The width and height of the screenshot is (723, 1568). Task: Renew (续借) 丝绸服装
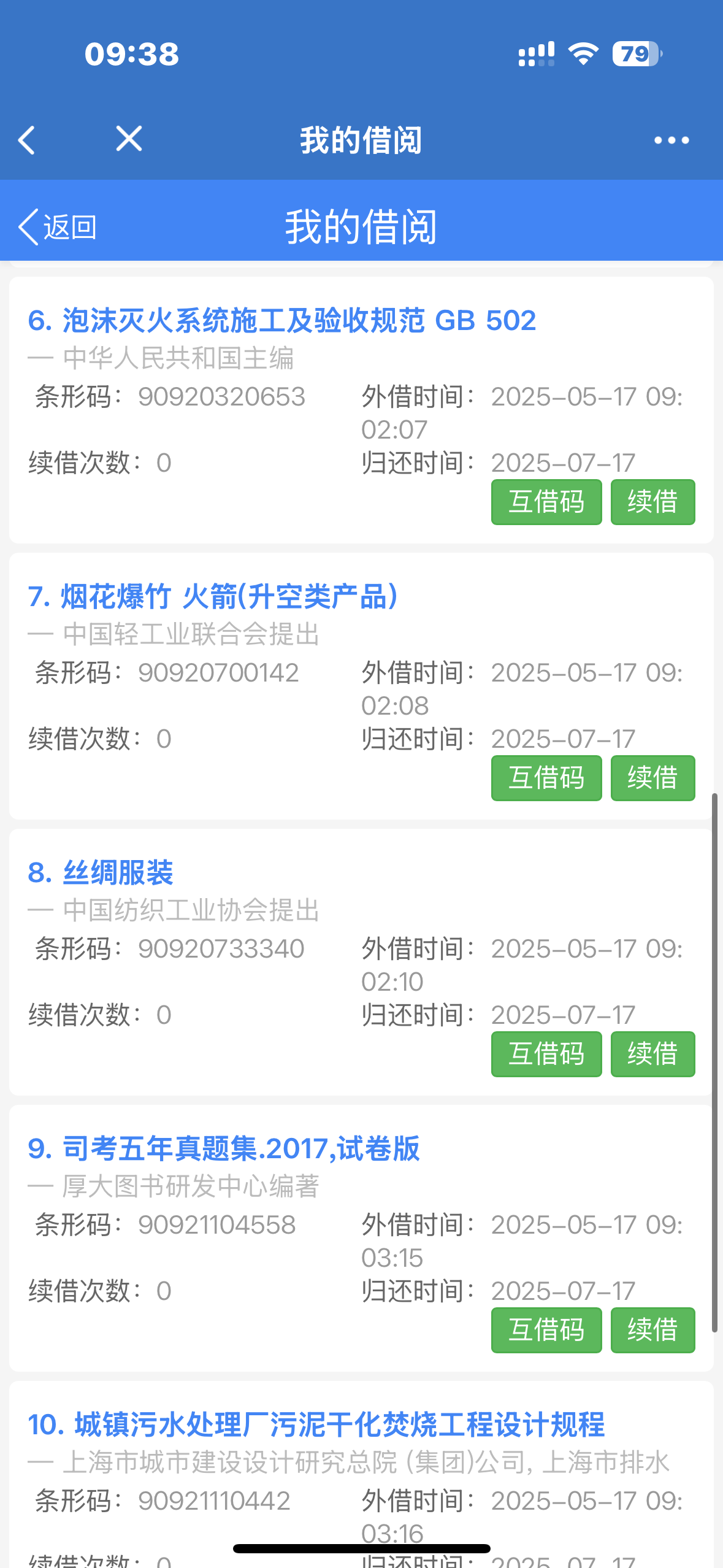652,1054
